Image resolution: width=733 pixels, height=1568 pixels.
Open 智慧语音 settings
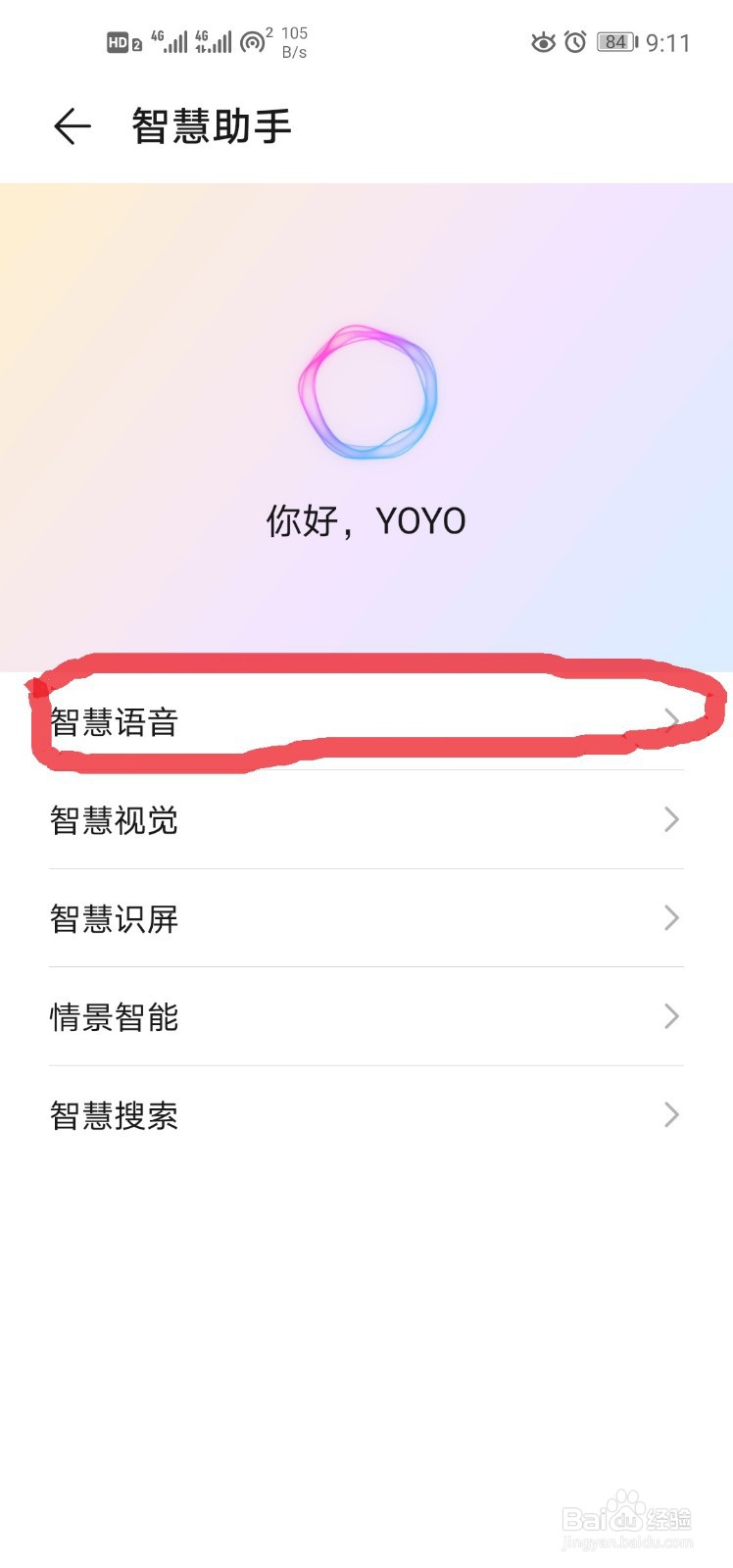[x=115, y=722]
